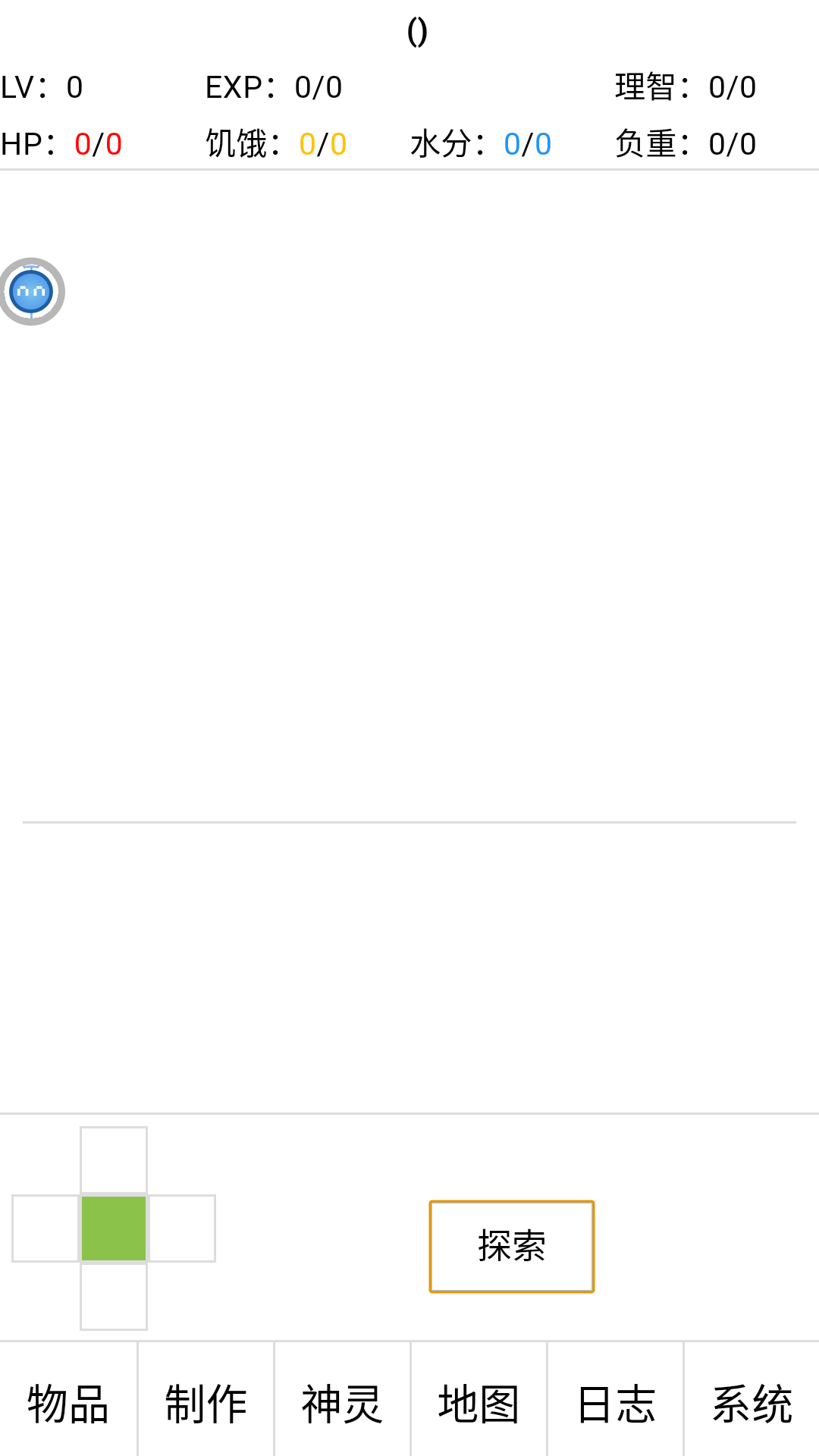
Task: Move down with the bottom direction square
Action: [x=114, y=1297]
